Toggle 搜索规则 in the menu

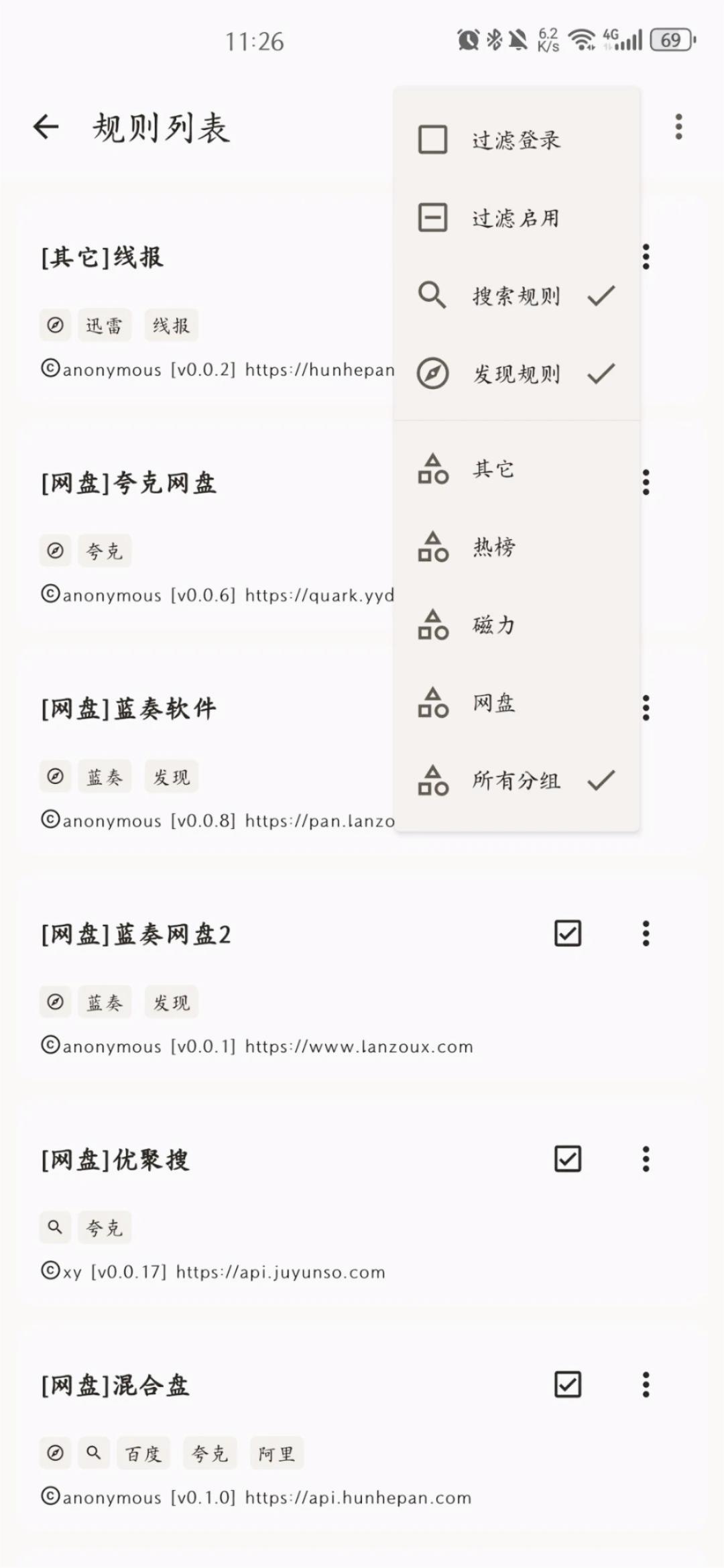click(516, 296)
